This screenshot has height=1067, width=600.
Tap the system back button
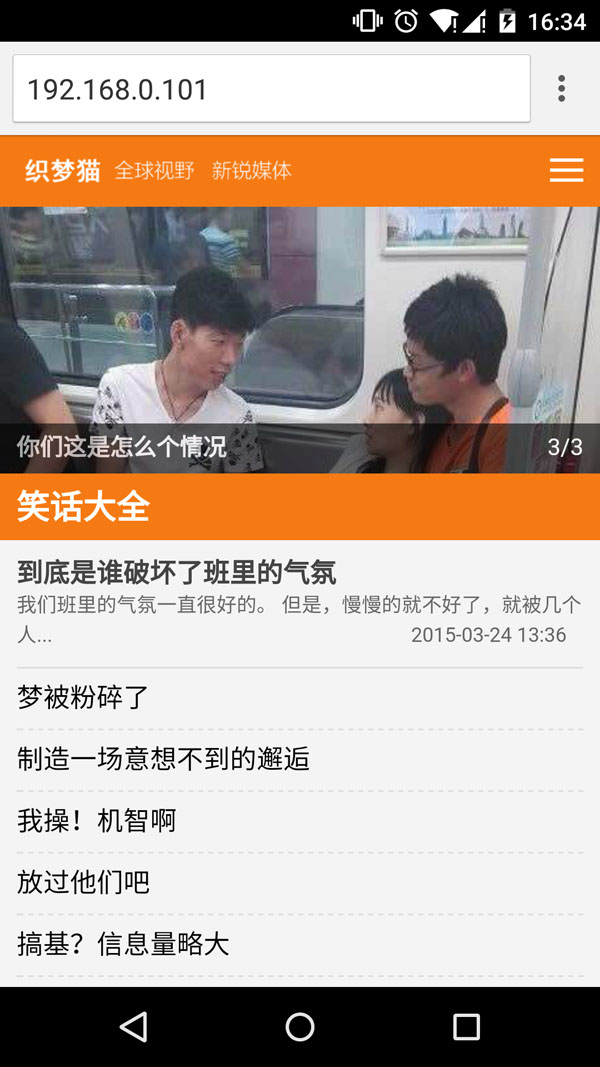(133, 1026)
